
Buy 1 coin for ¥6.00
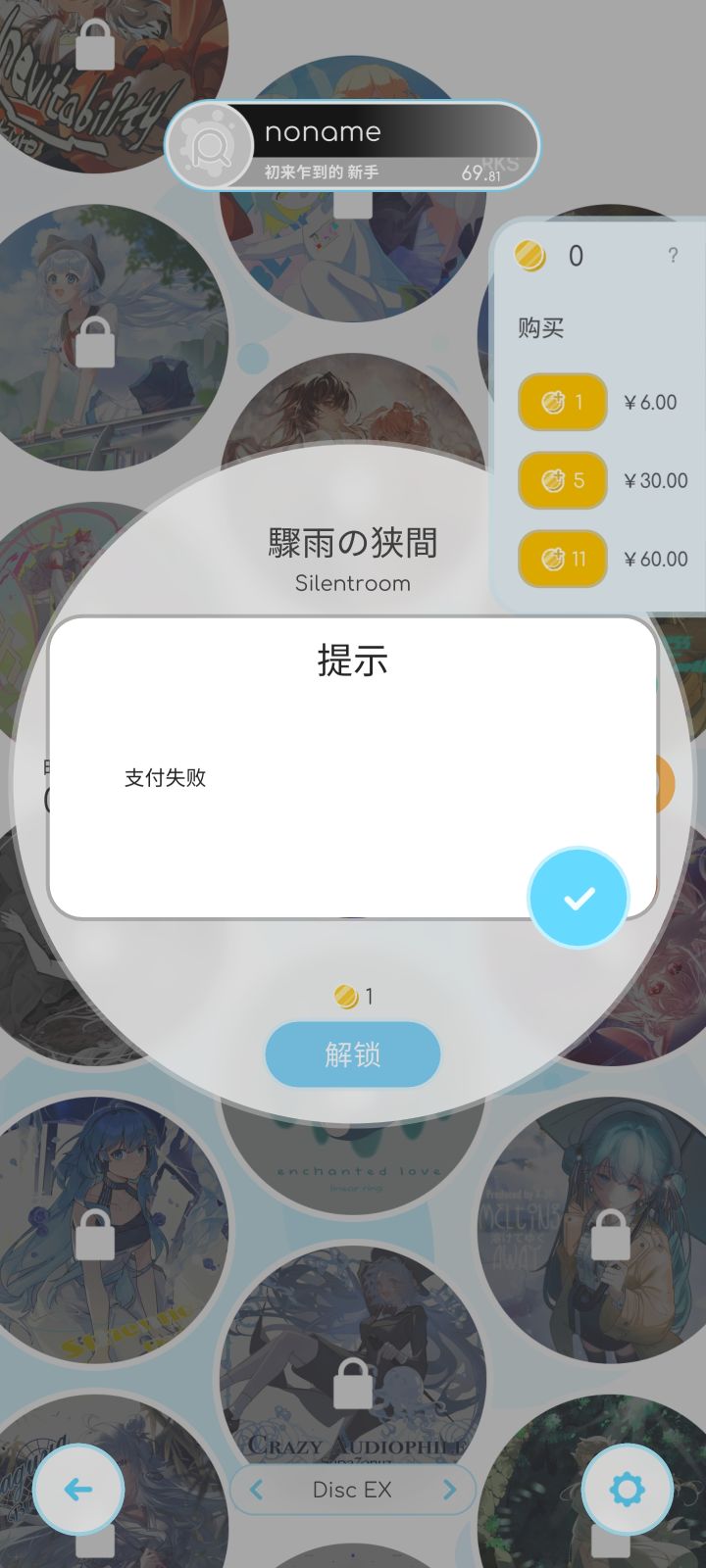click(562, 403)
